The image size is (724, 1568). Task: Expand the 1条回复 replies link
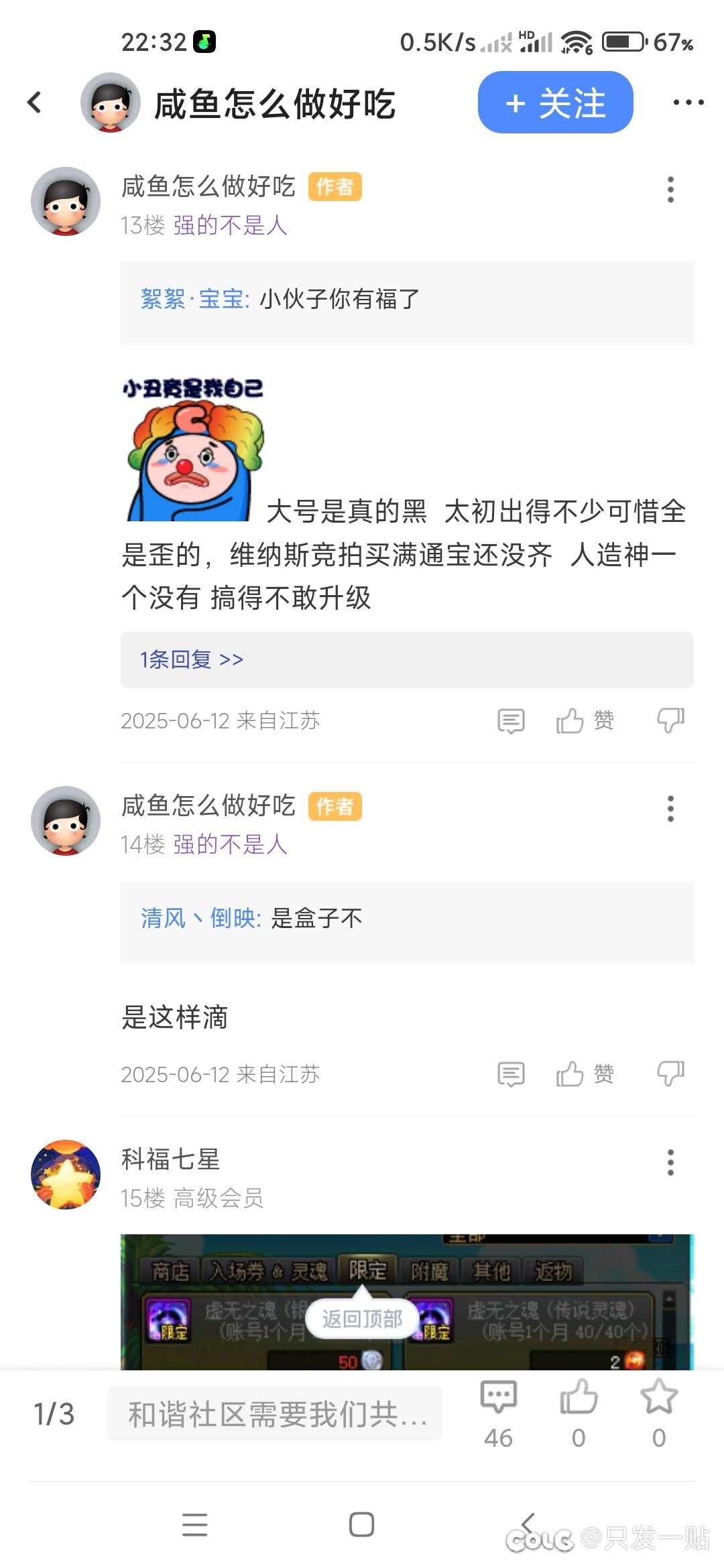pos(192,659)
